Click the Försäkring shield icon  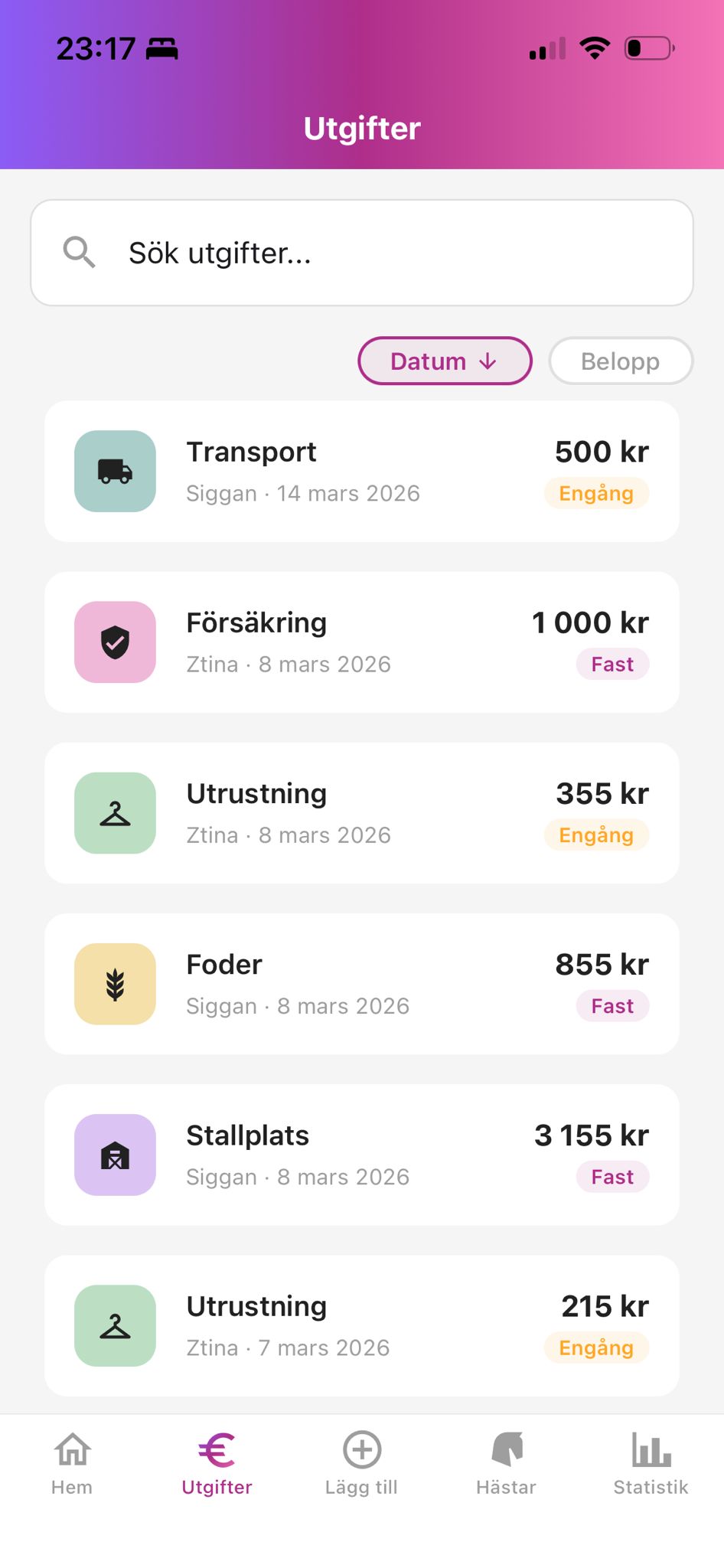point(113,642)
